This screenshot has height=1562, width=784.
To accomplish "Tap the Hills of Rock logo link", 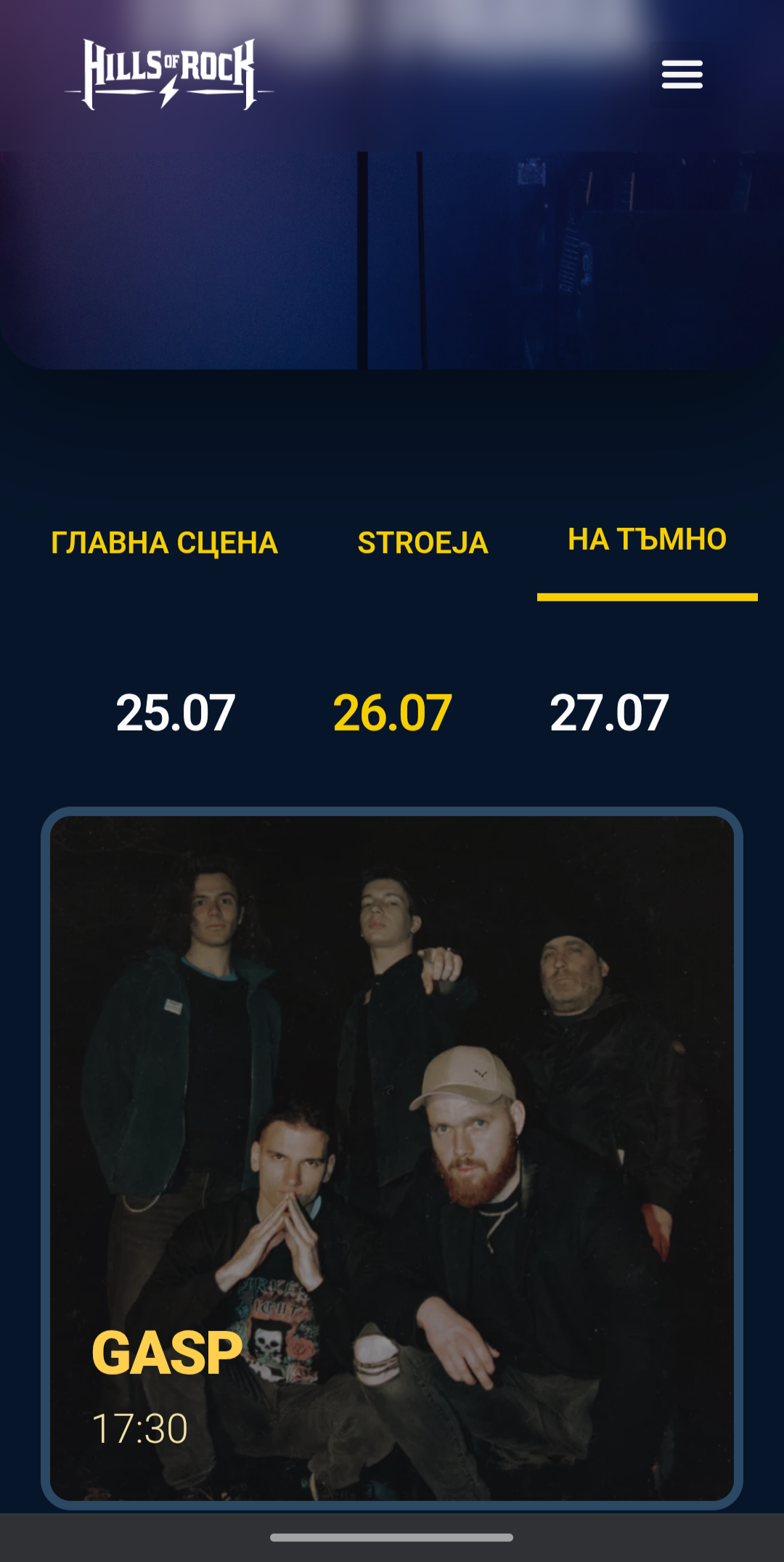I will (169, 74).
